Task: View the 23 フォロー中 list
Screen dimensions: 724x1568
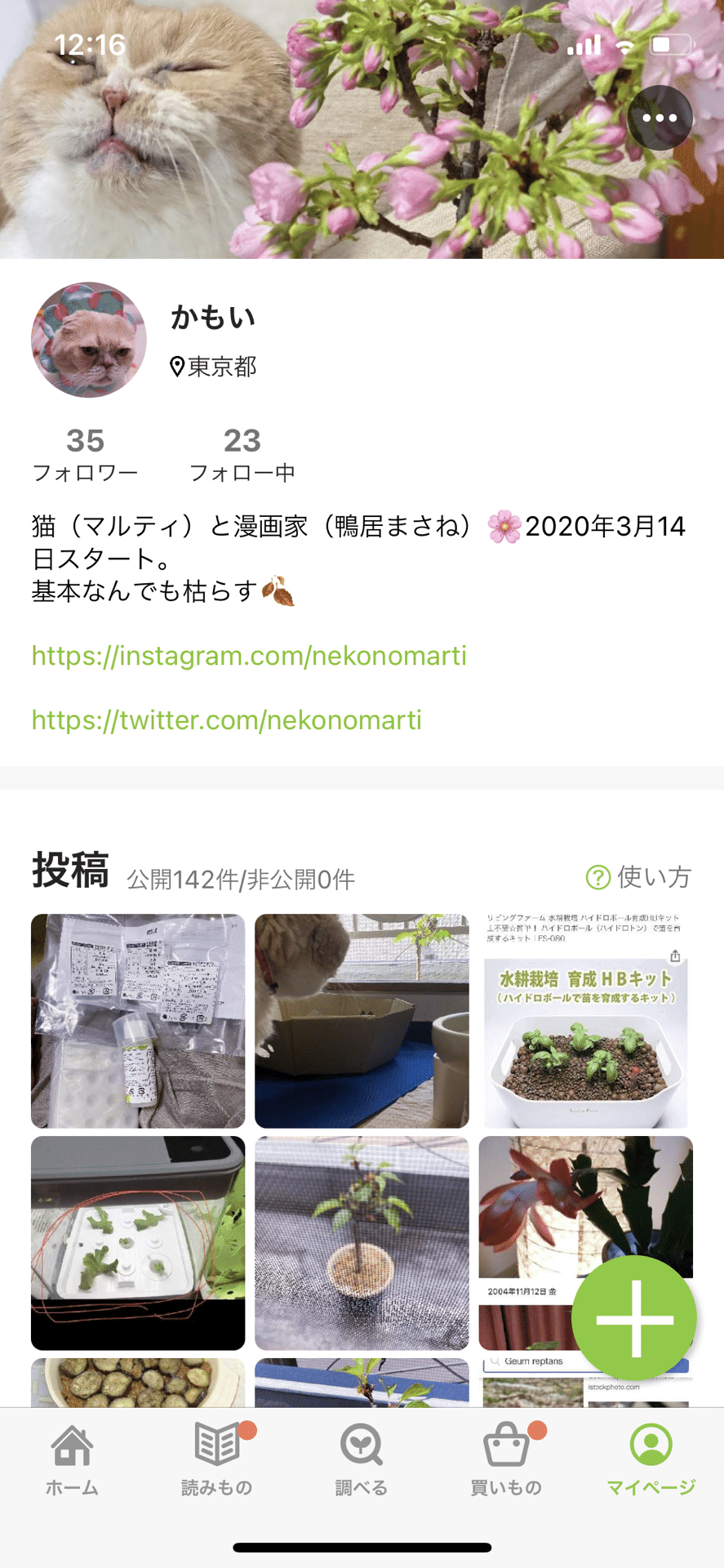Action: click(242, 454)
